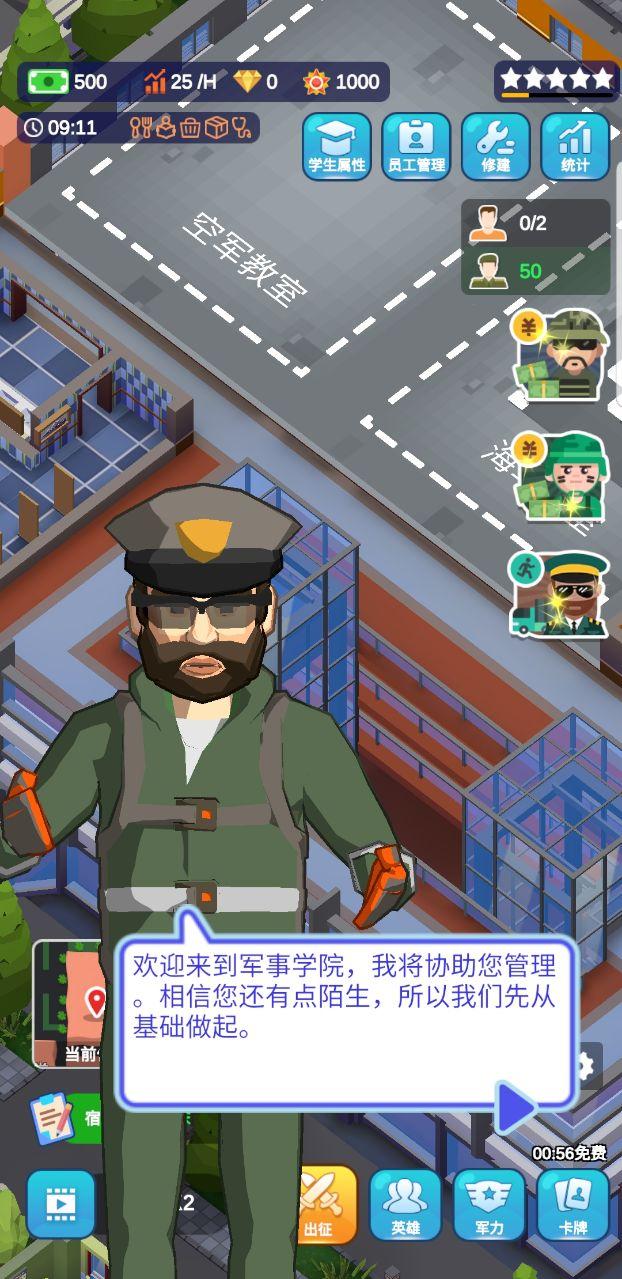622x1279 pixels.
Task: Tap the officer with truck speed-up icon
Action: [559, 594]
